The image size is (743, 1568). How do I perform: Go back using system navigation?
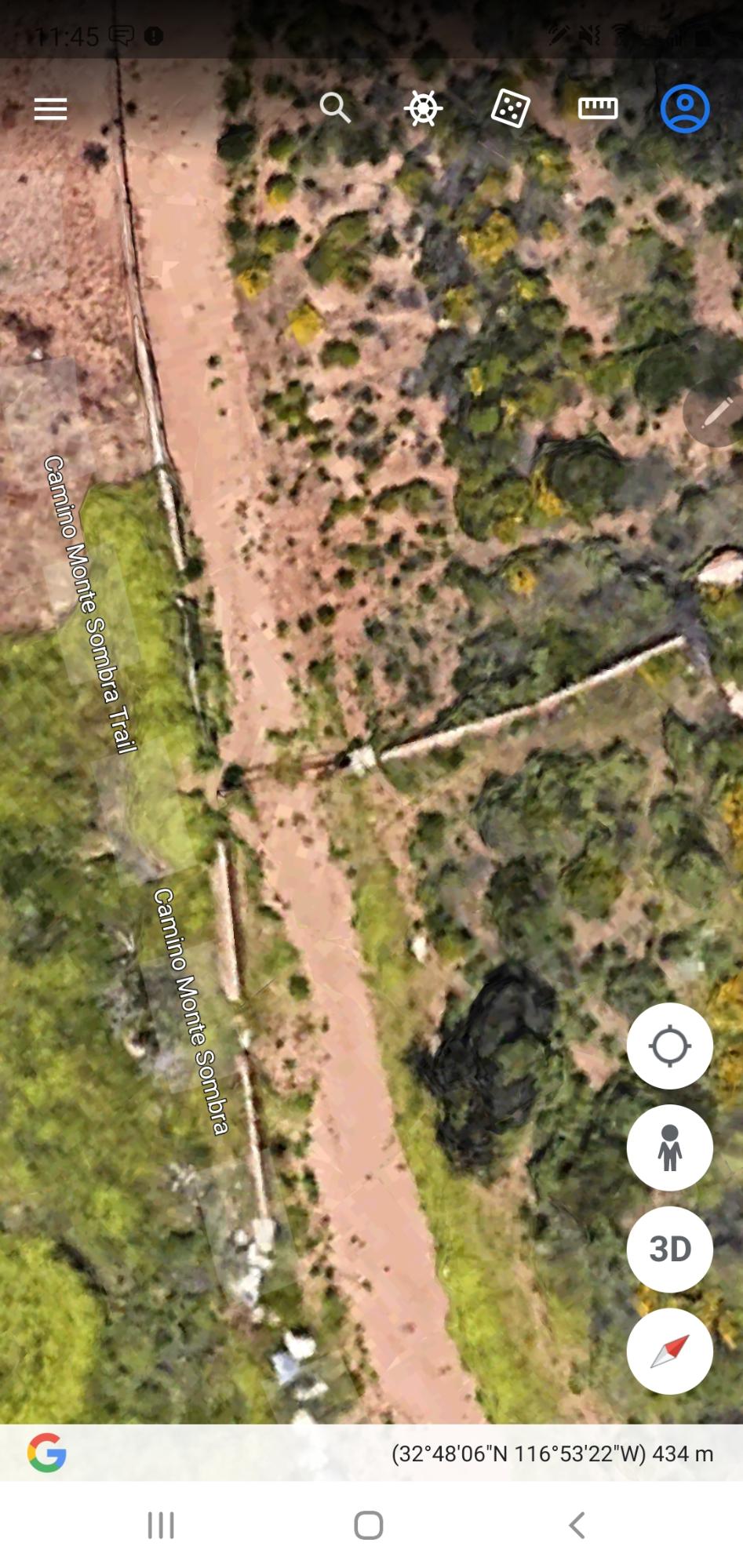point(577,1526)
